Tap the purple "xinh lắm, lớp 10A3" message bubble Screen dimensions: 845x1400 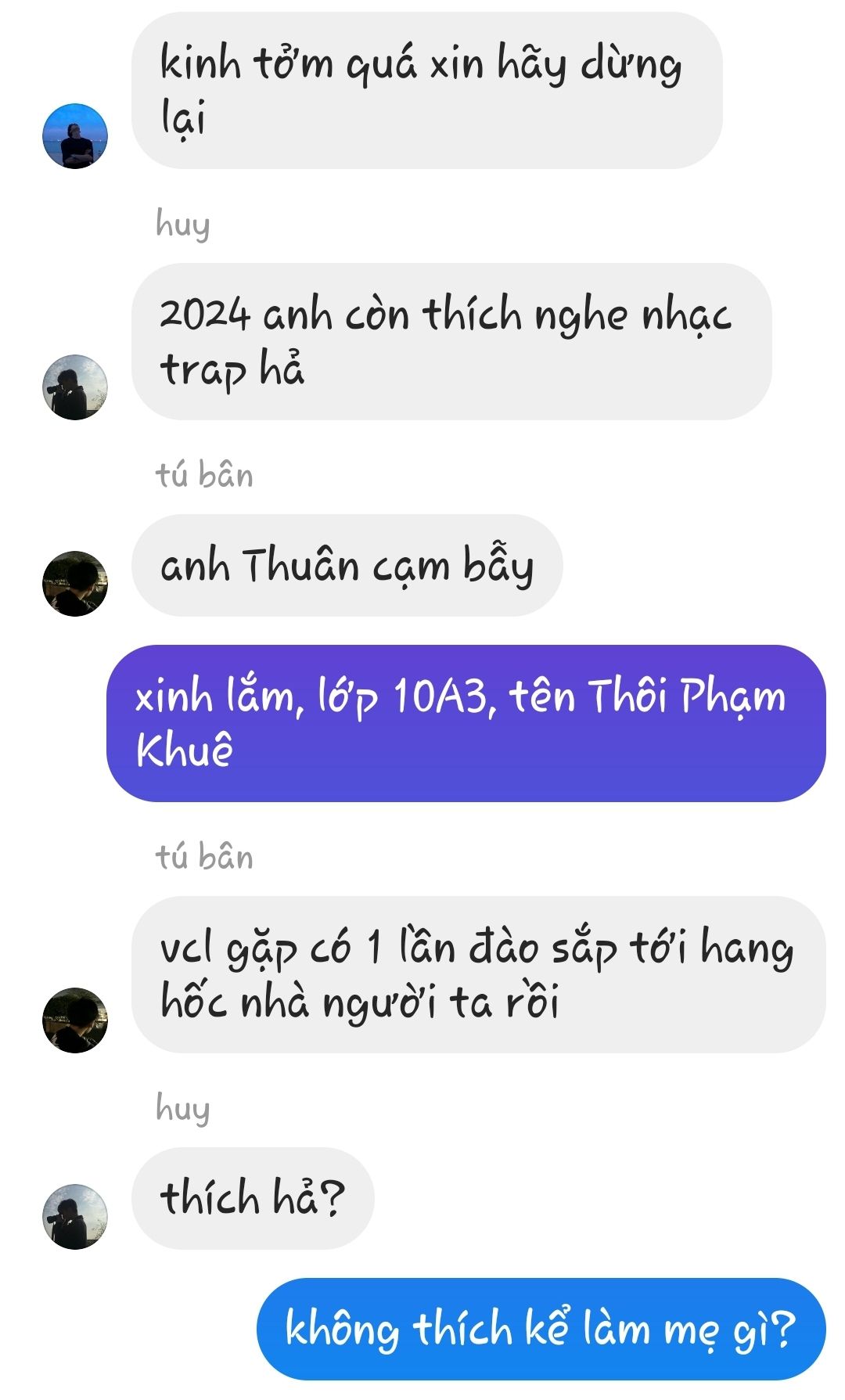[466, 723]
